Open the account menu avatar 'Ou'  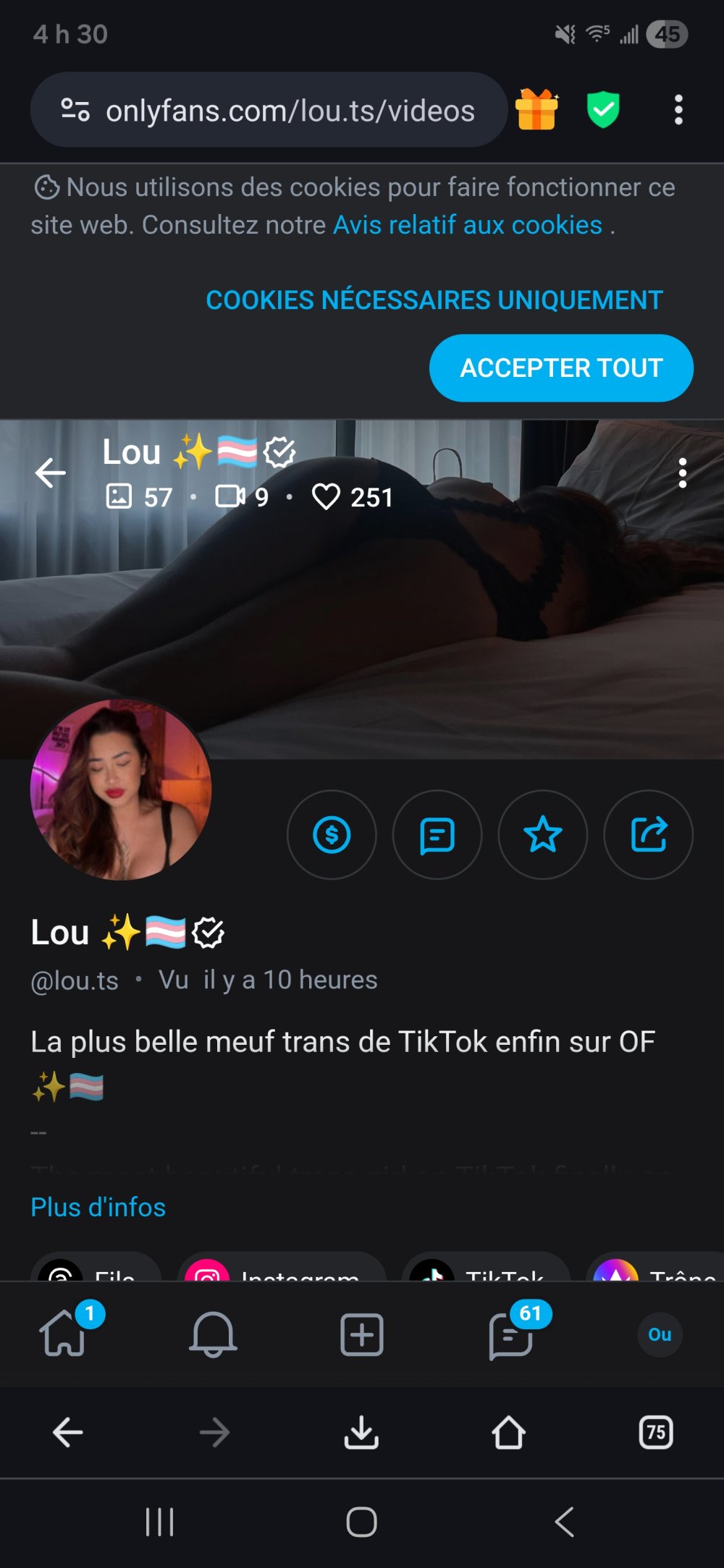[x=660, y=1334]
